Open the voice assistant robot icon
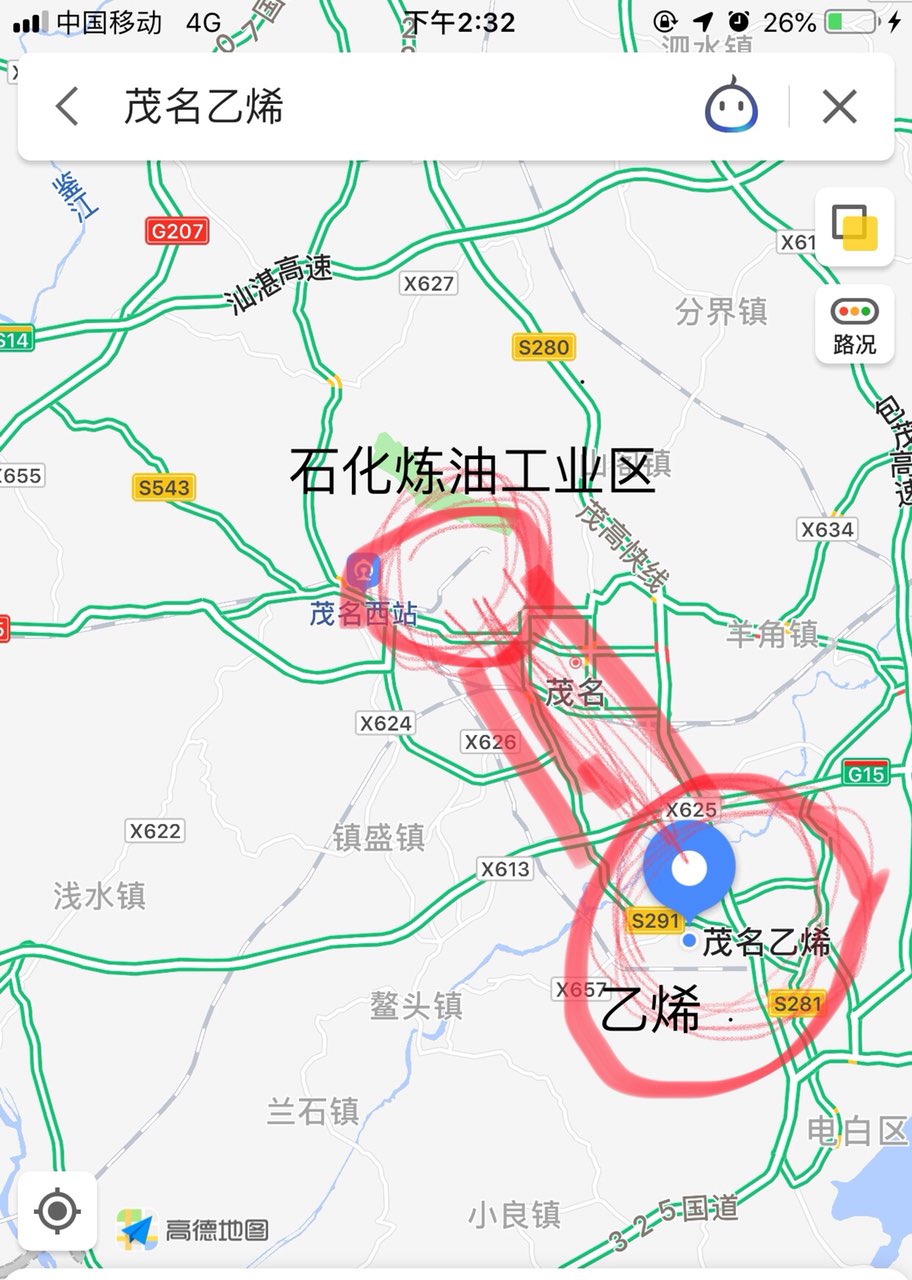The width and height of the screenshot is (912, 1280). [731, 105]
